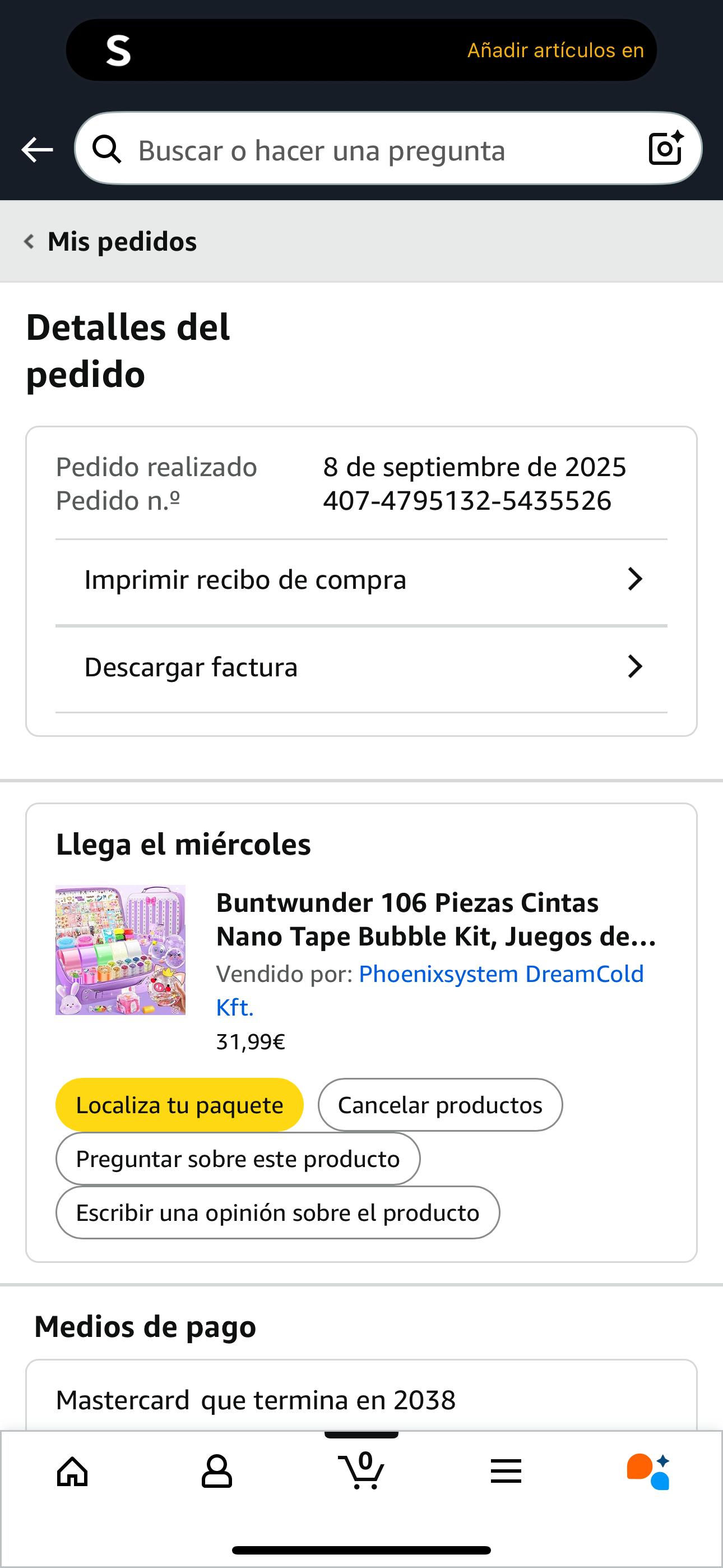Viewport: 723px width, 1568px height.
Task: Write a product review
Action: [277, 1212]
